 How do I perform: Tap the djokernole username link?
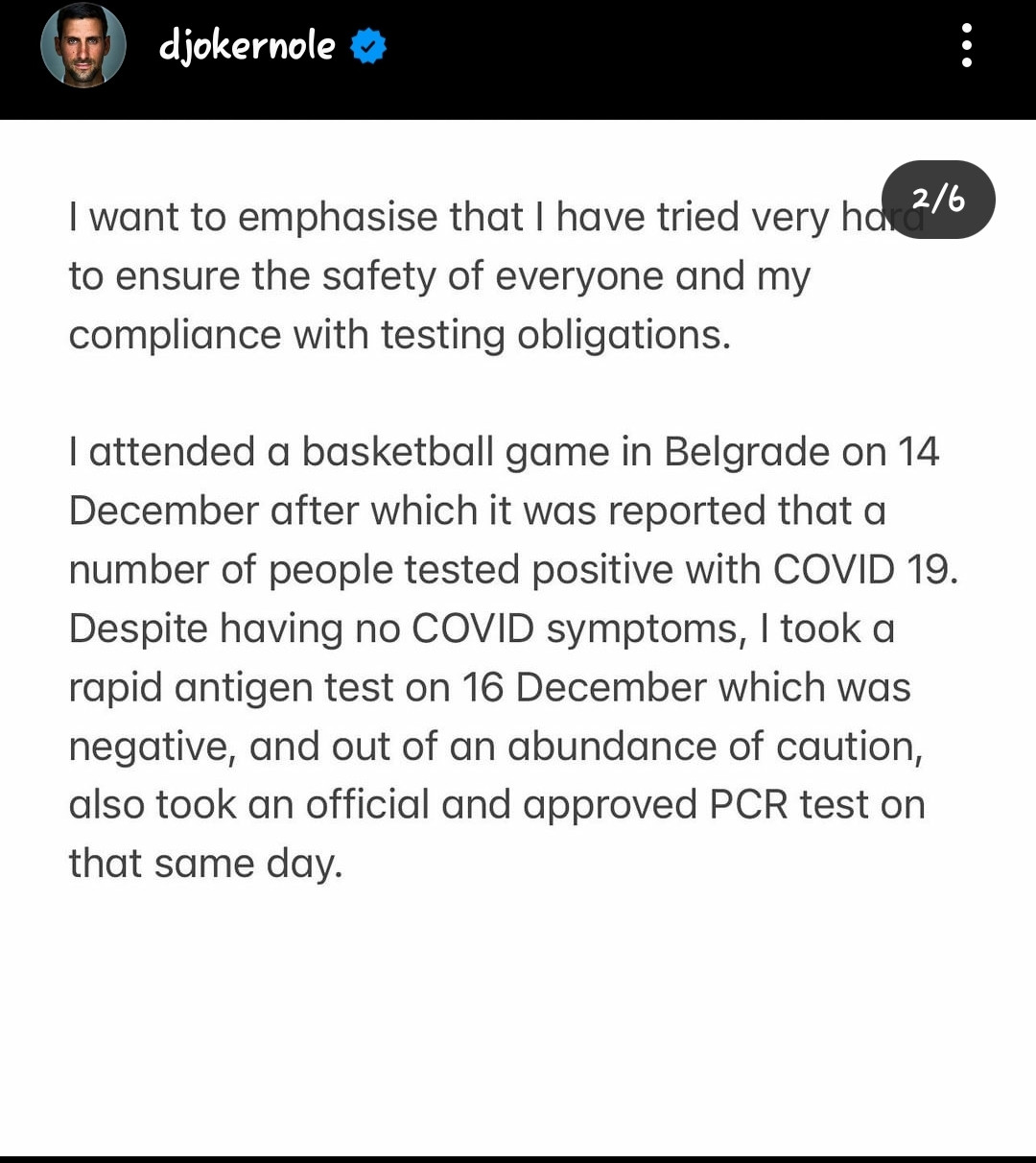point(247,45)
